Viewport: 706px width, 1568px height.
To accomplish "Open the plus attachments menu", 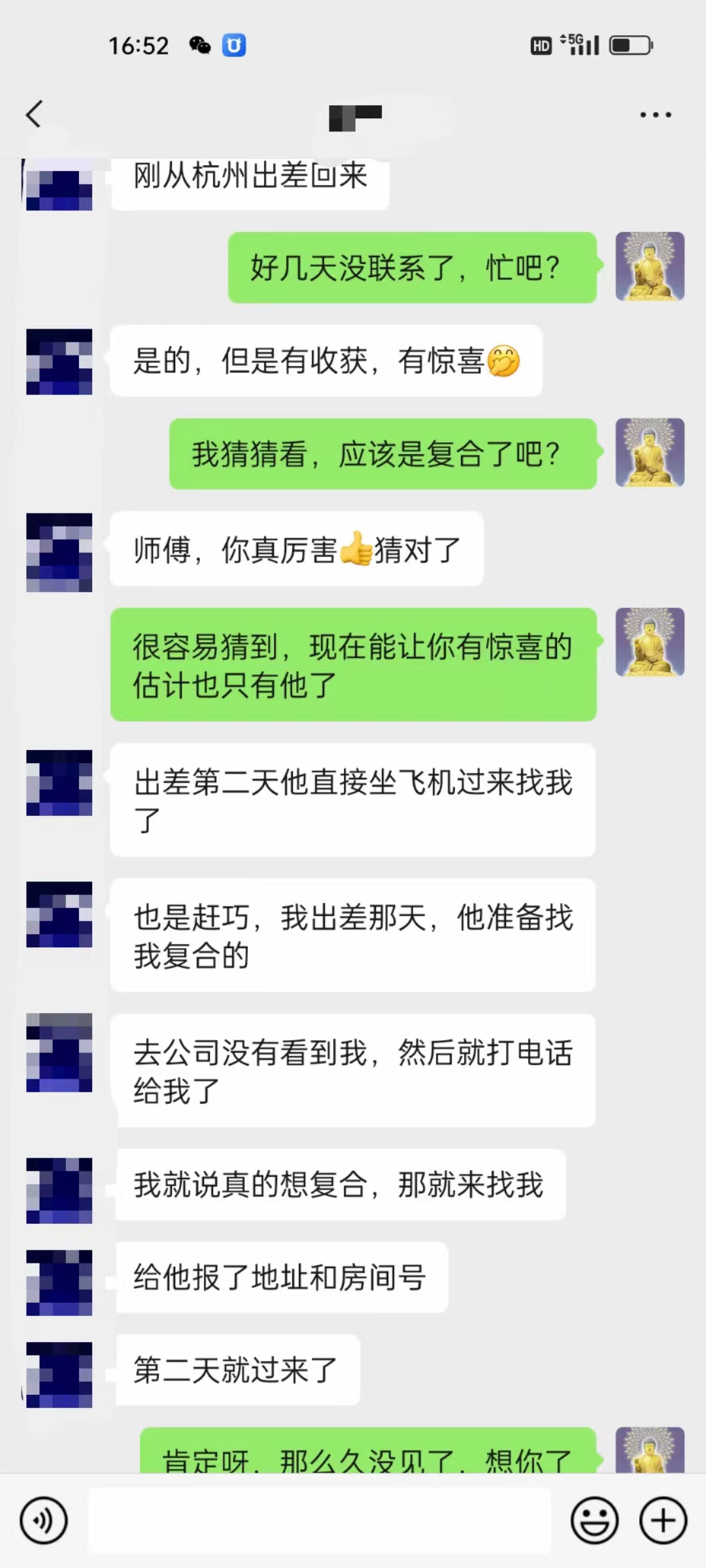I will (x=663, y=1521).
